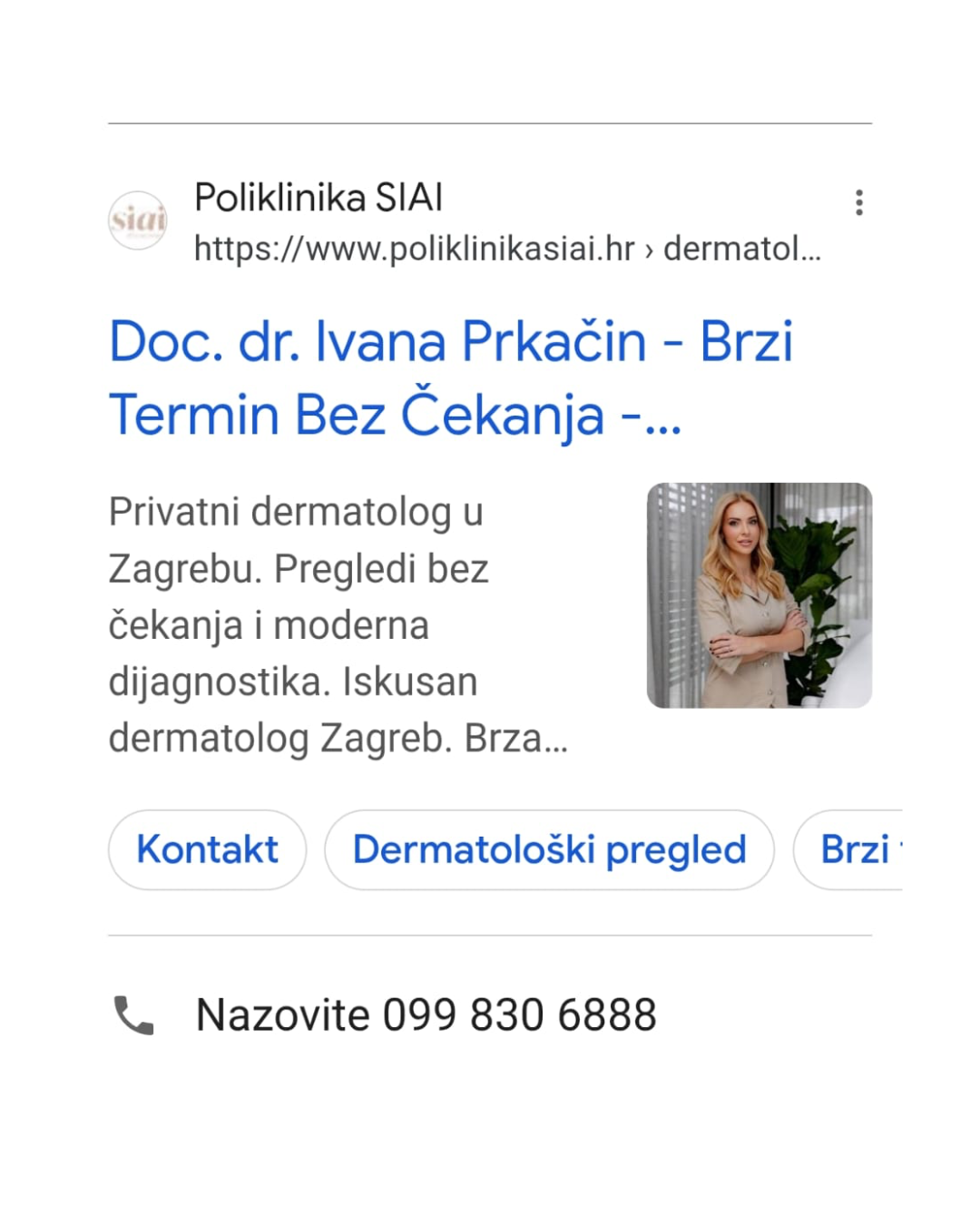
Task: Call the number 099 830 6888
Action: (425, 1014)
